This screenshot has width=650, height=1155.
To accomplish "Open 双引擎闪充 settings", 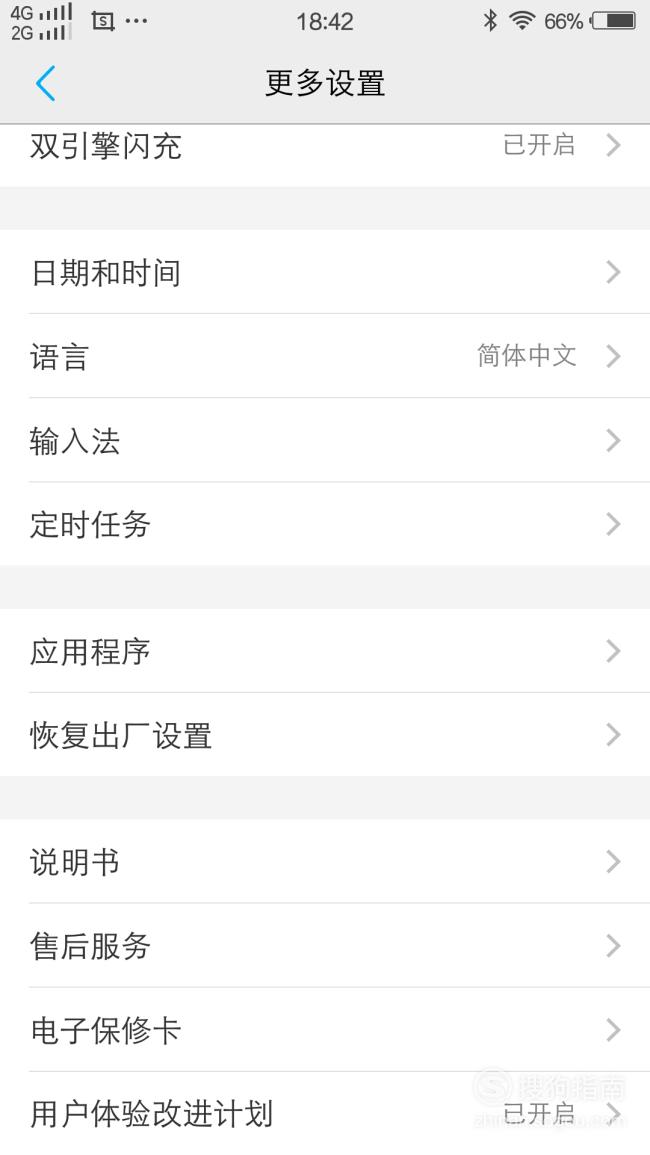I will coord(325,155).
